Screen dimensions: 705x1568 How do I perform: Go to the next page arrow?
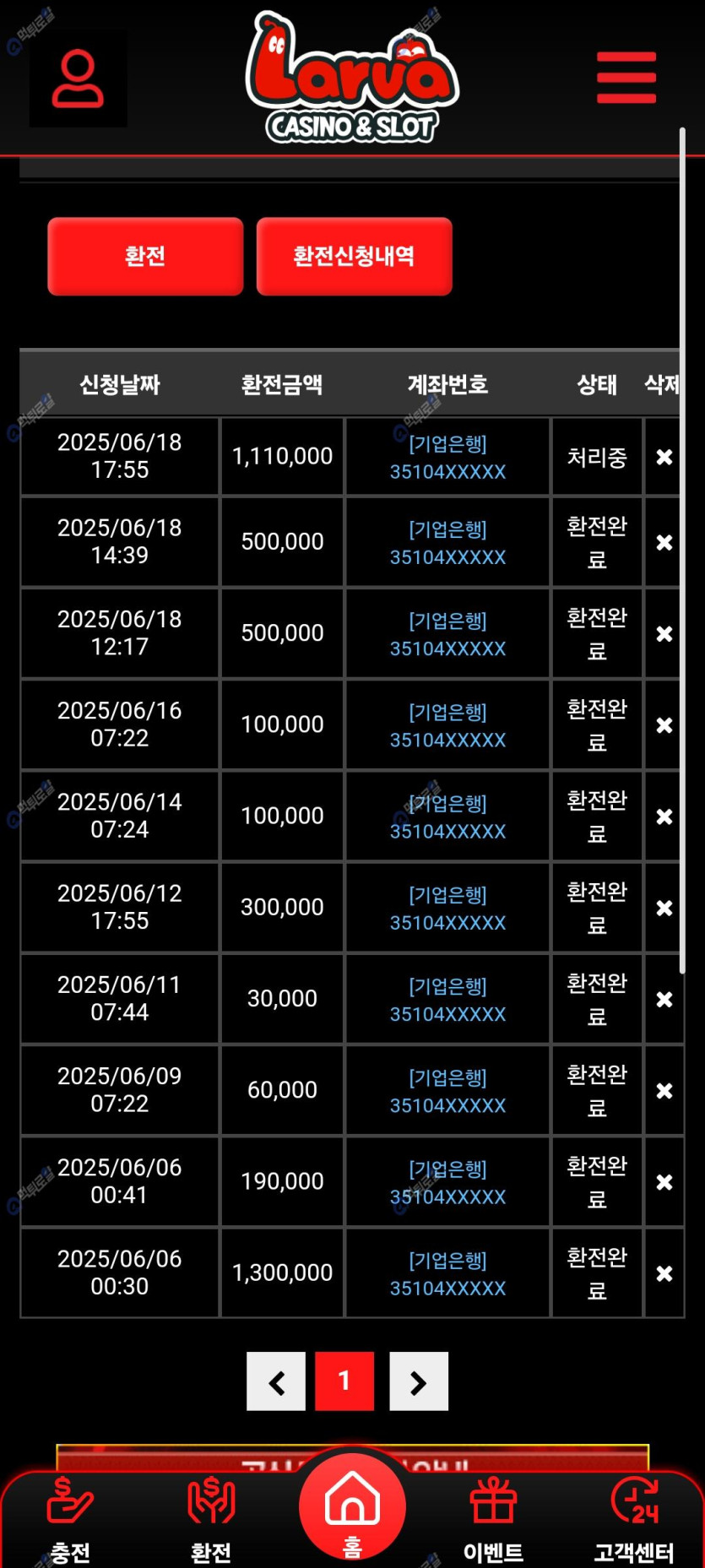point(419,1381)
